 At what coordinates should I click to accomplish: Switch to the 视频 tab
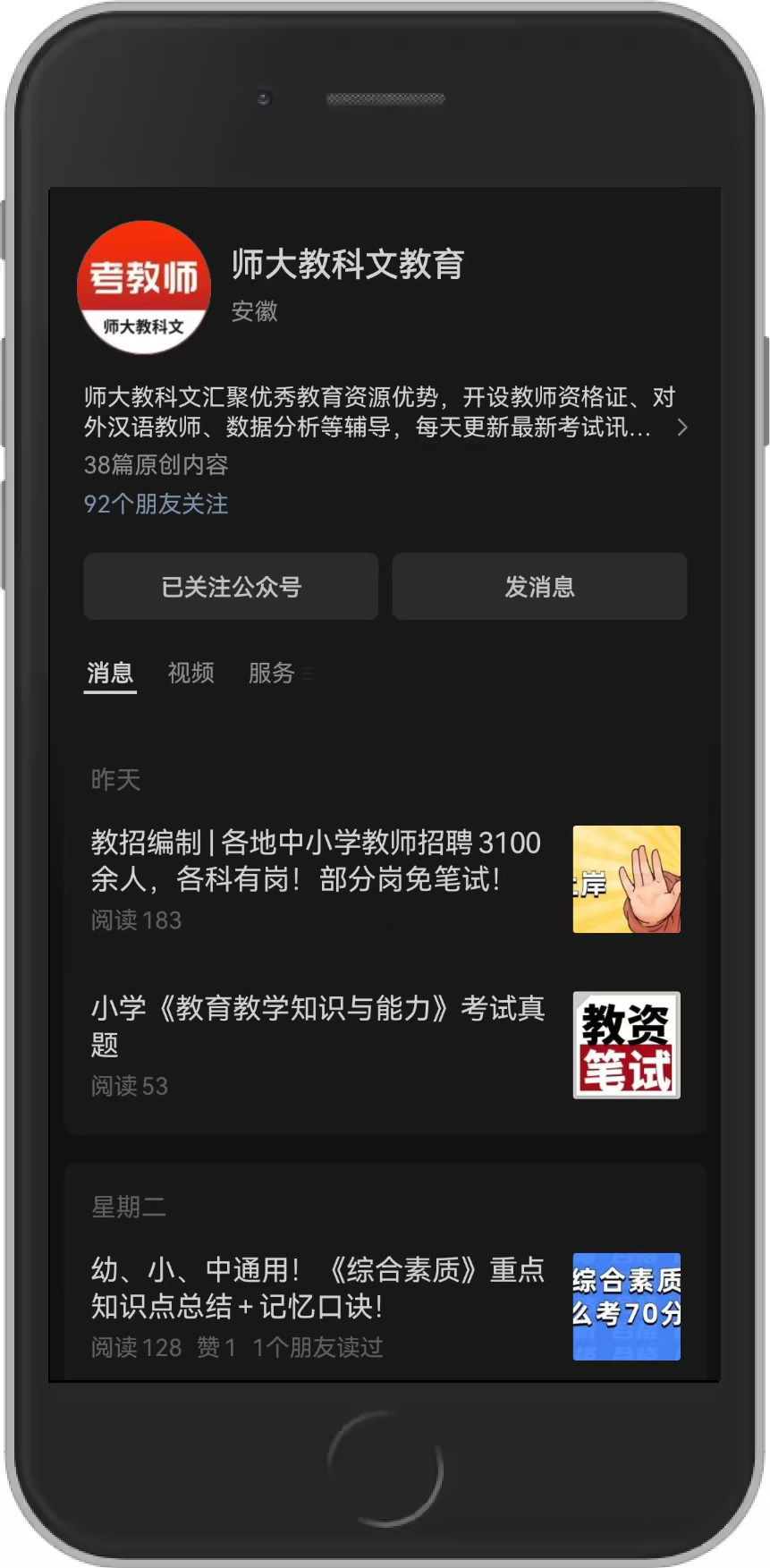coord(190,673)
